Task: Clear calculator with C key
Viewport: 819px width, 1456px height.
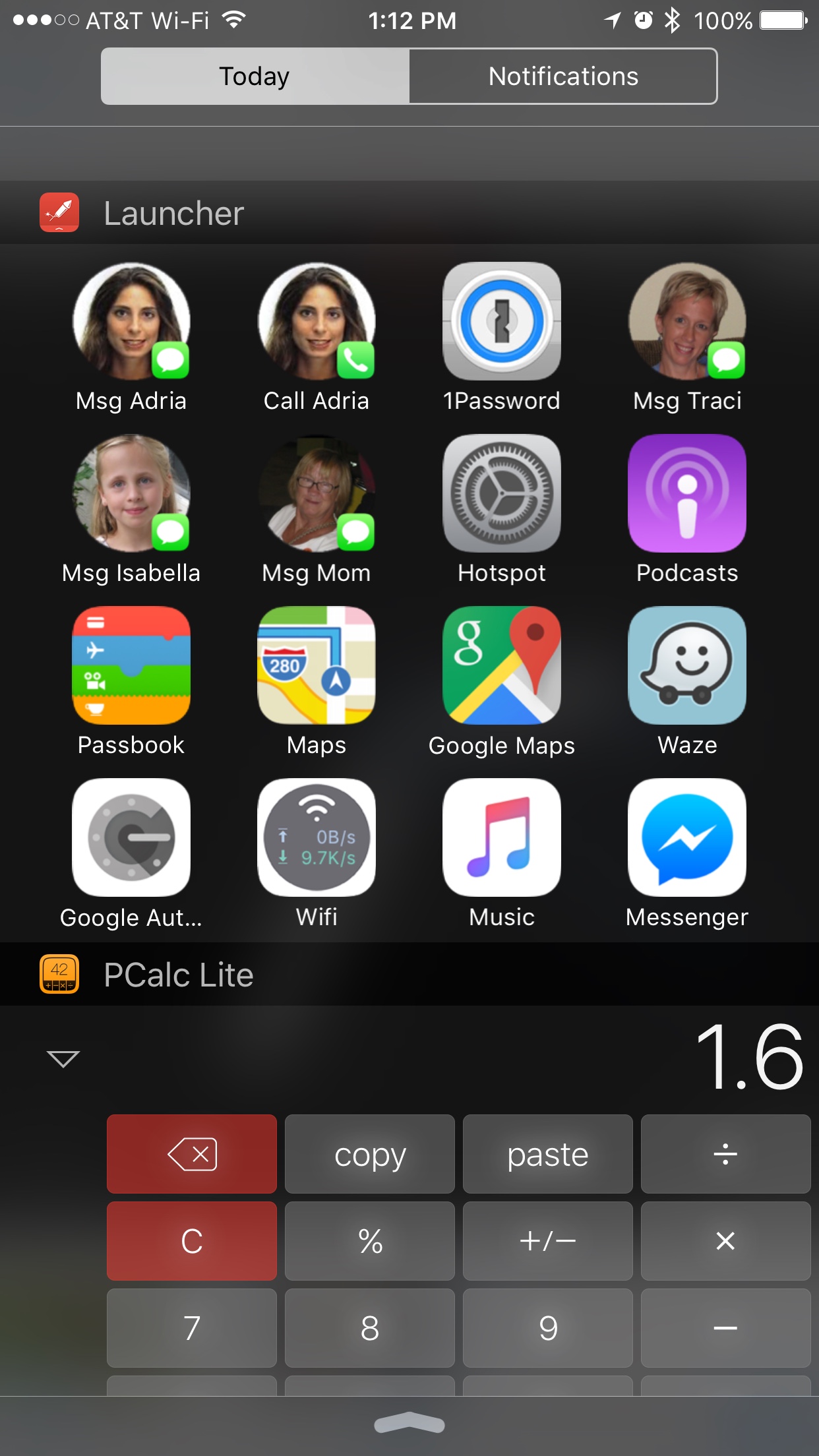Action: pyautogui.click(x=192, y=1241)
